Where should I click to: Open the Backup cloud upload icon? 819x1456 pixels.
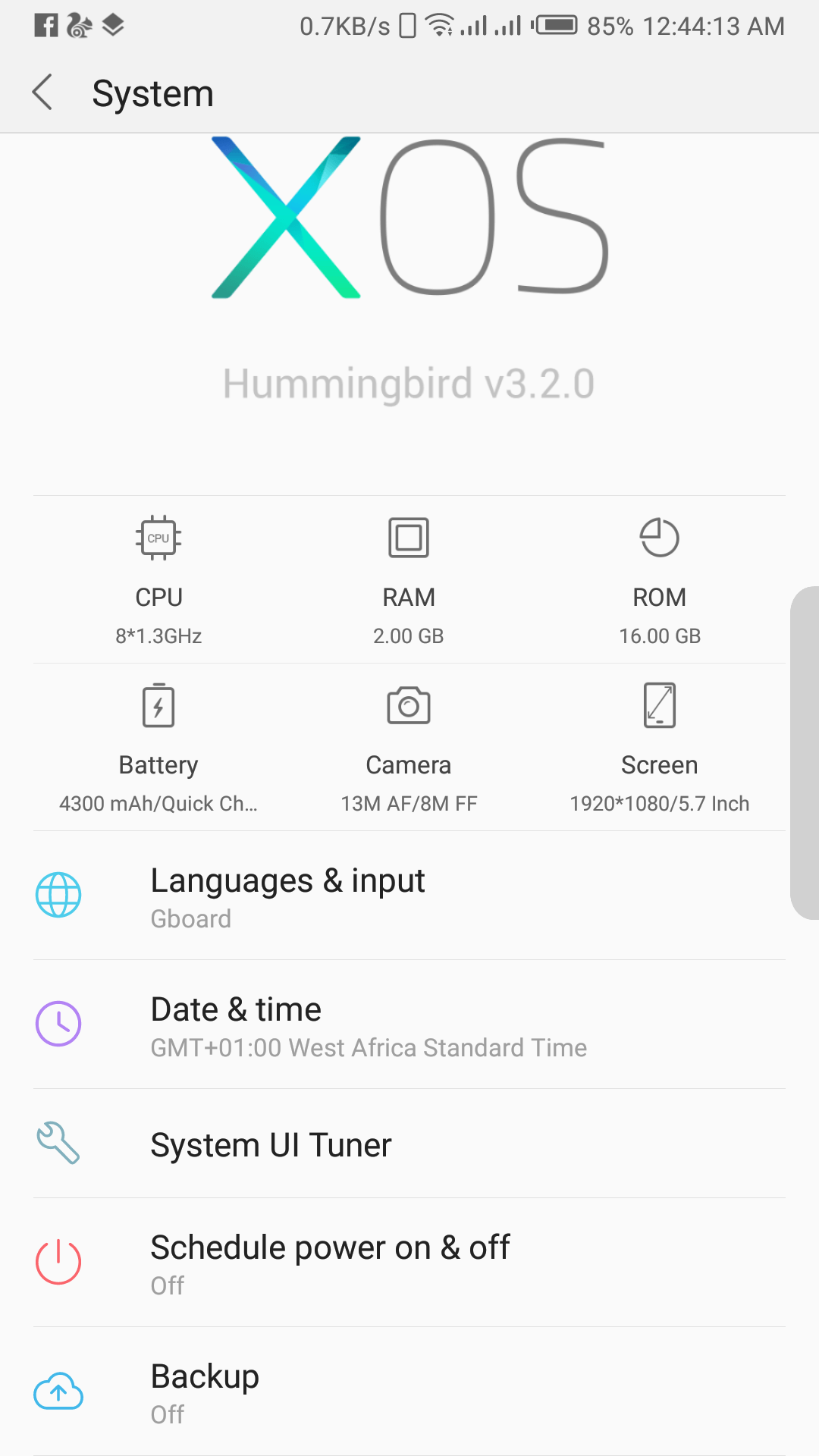point(58,1392)
